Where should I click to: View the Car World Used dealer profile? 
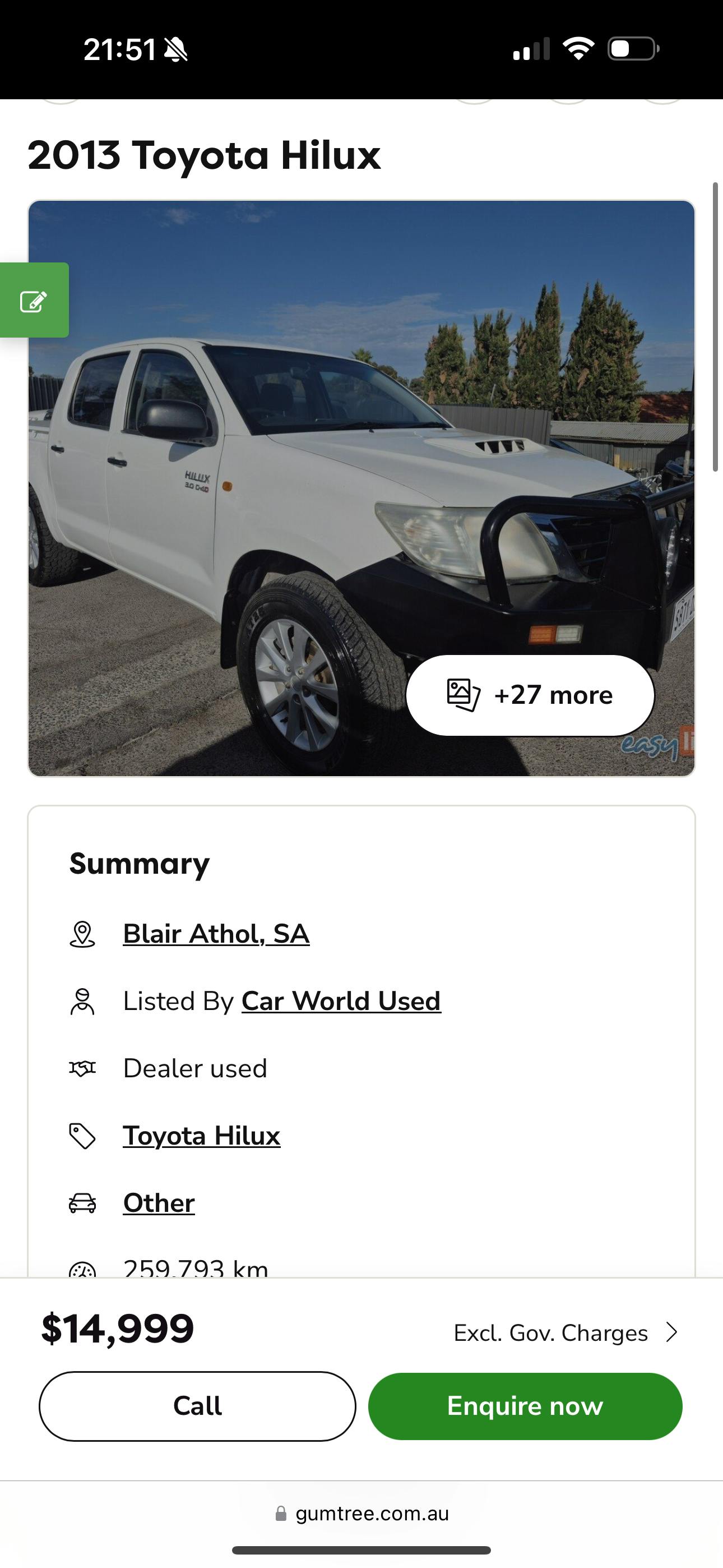tap(341, 1001)
